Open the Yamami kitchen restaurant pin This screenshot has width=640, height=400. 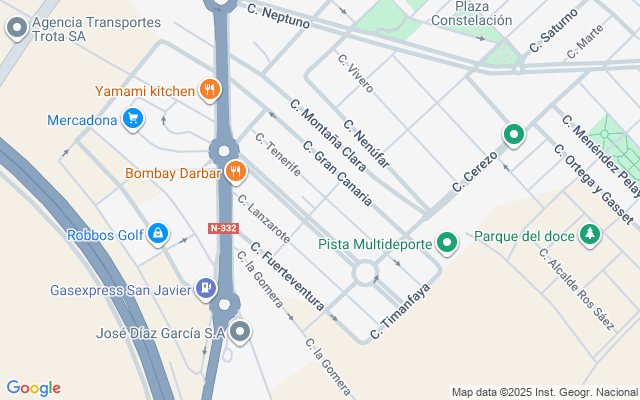(209, 90)
